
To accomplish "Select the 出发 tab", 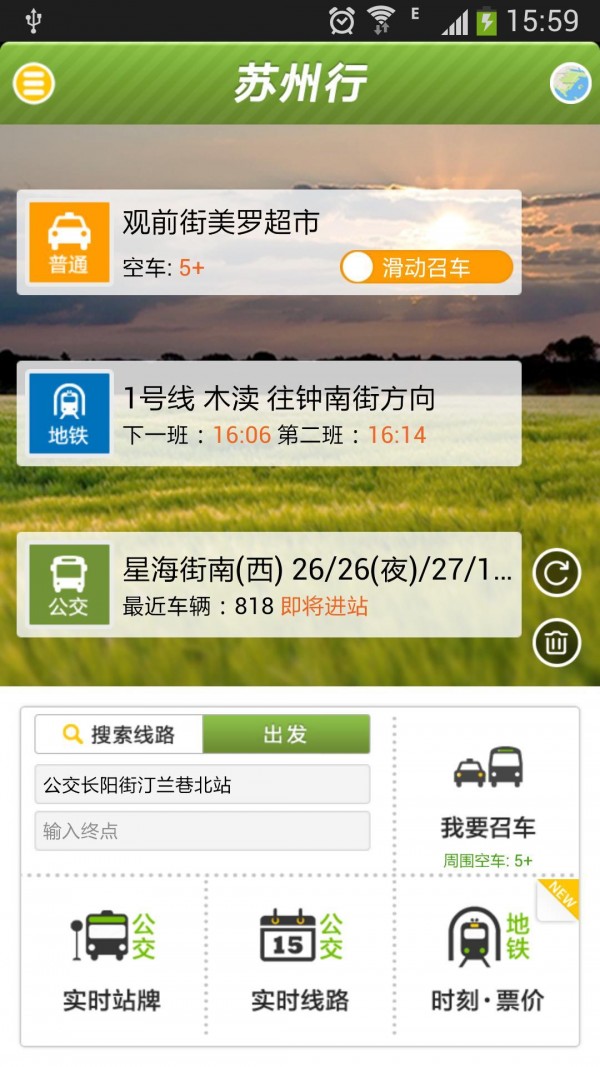I will click(x=286, y=734).
